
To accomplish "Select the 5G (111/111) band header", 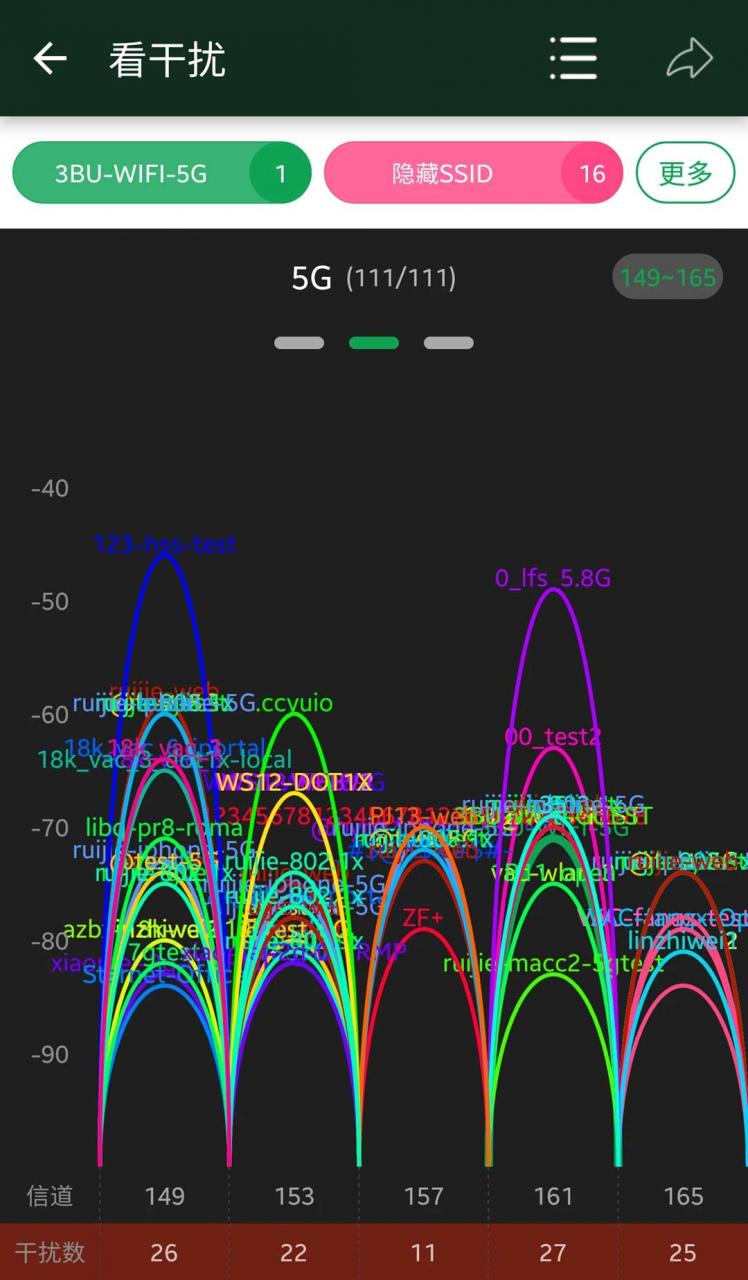I will [x=373, y=277].
